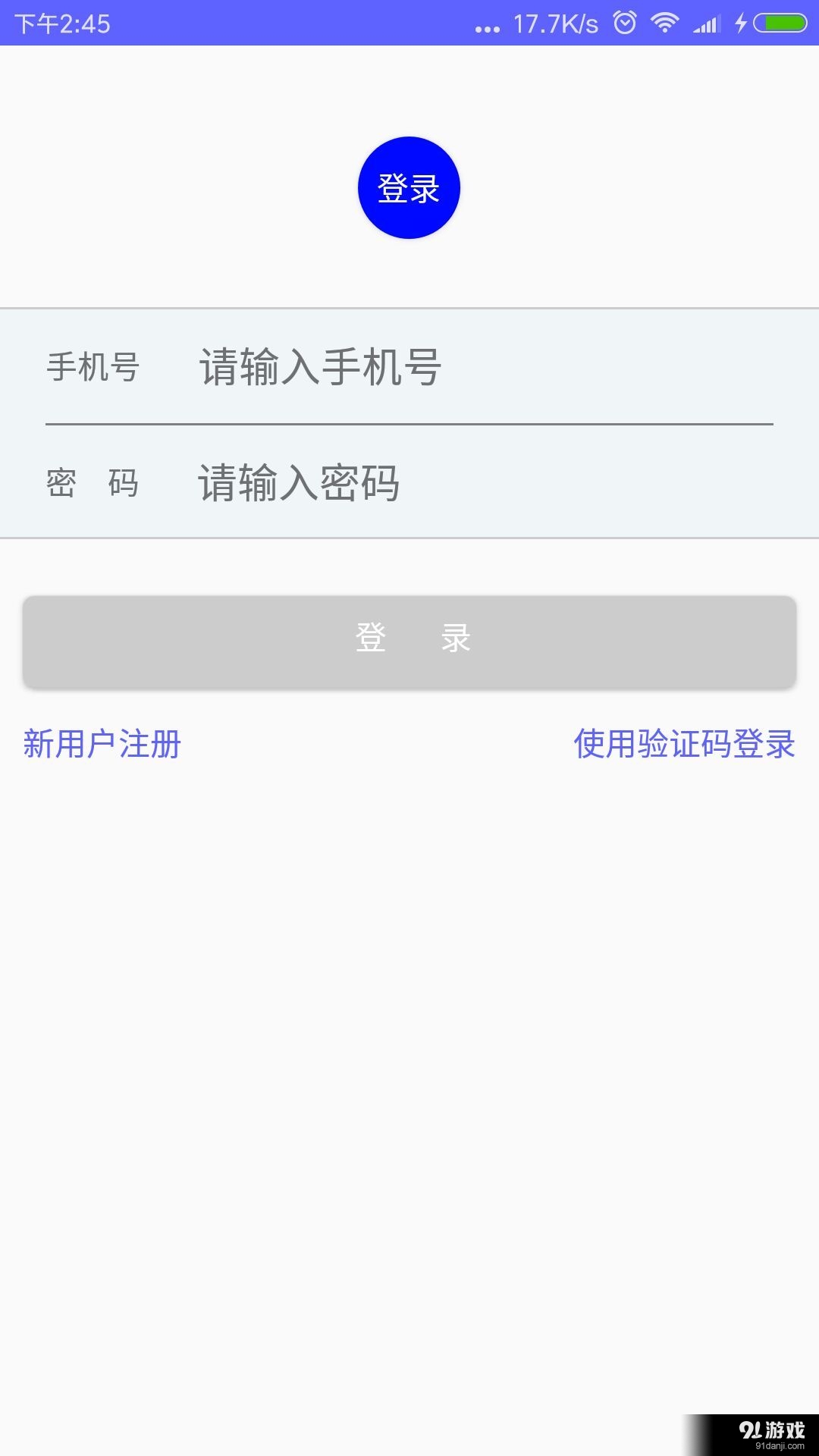Viewport: 819px width, 1456px height.
Task: Click the alarm clock status bar icon
Action: [x=623, y=23]
